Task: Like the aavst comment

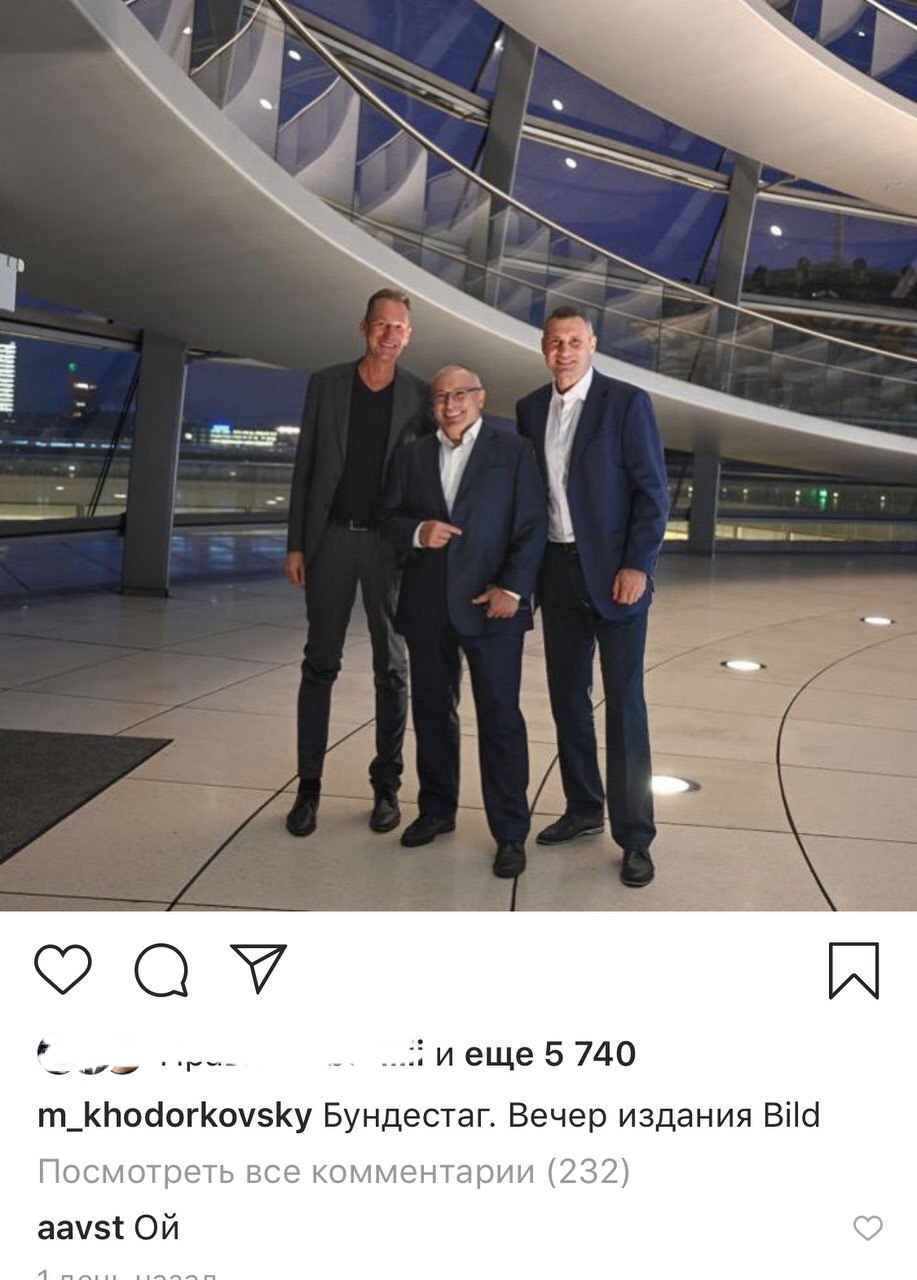Action: pos(867,1228)
